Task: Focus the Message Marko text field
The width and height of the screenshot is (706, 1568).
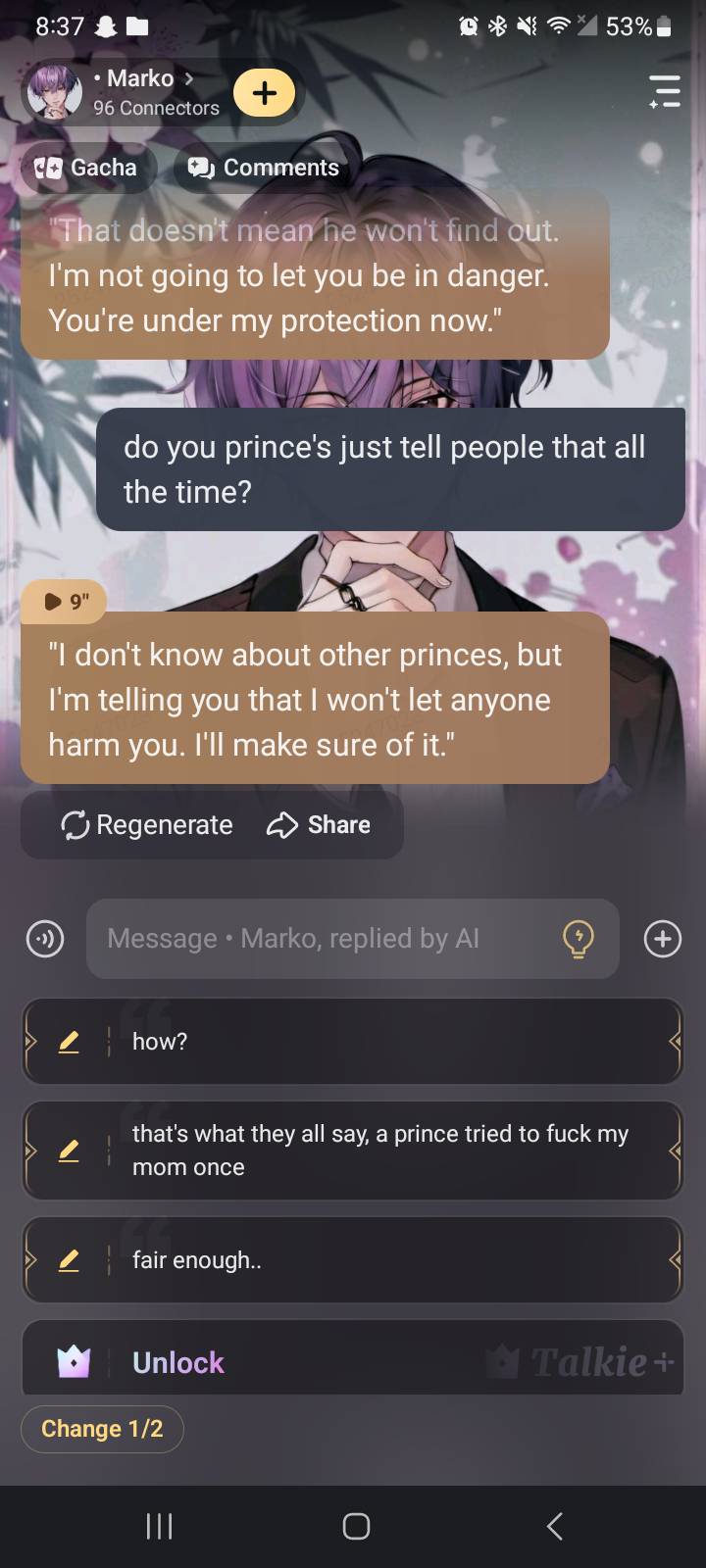Action: (324, 939)
